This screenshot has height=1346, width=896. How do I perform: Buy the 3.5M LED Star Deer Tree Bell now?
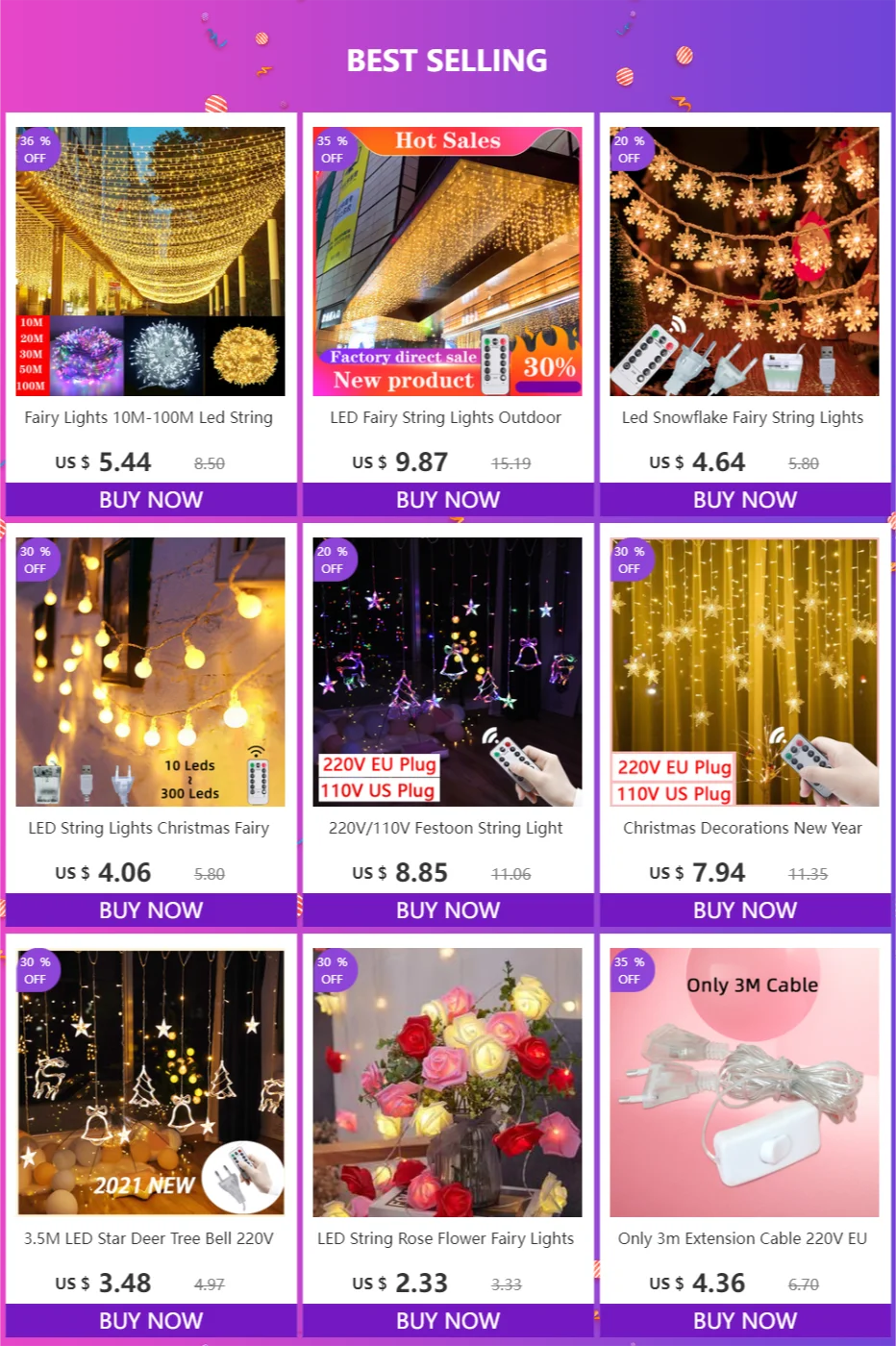[x=151, y=1321]
